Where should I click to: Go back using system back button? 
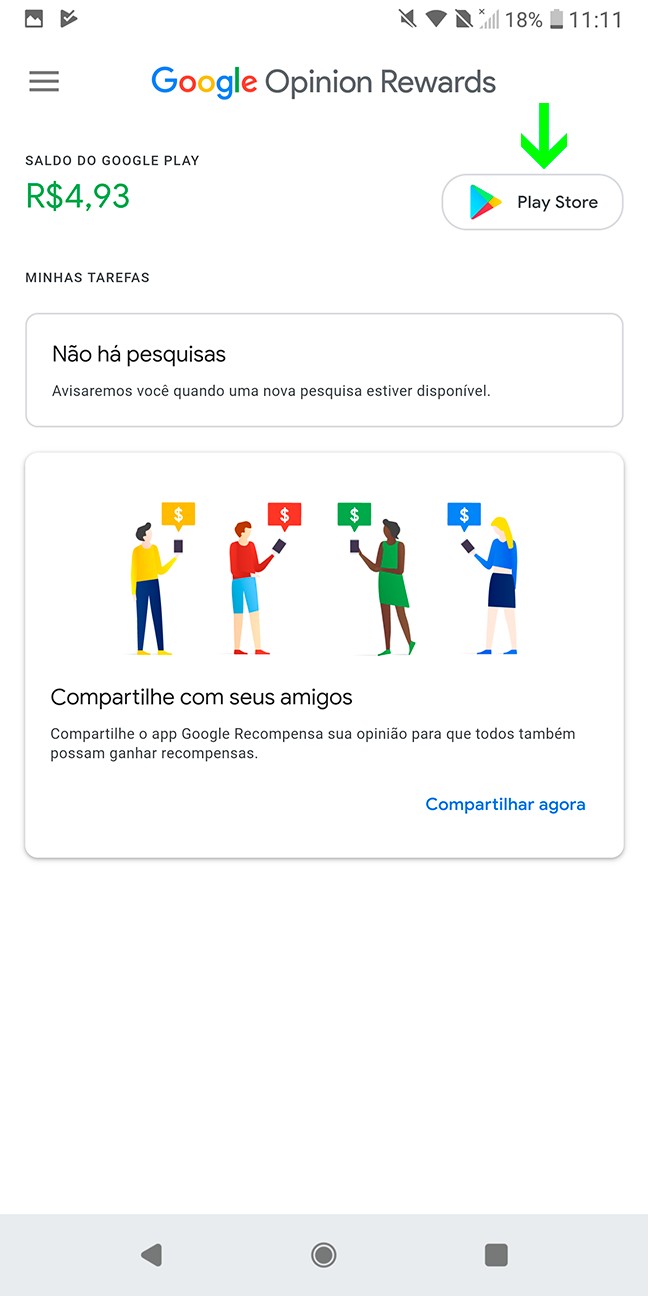(x=151, y=1255)
